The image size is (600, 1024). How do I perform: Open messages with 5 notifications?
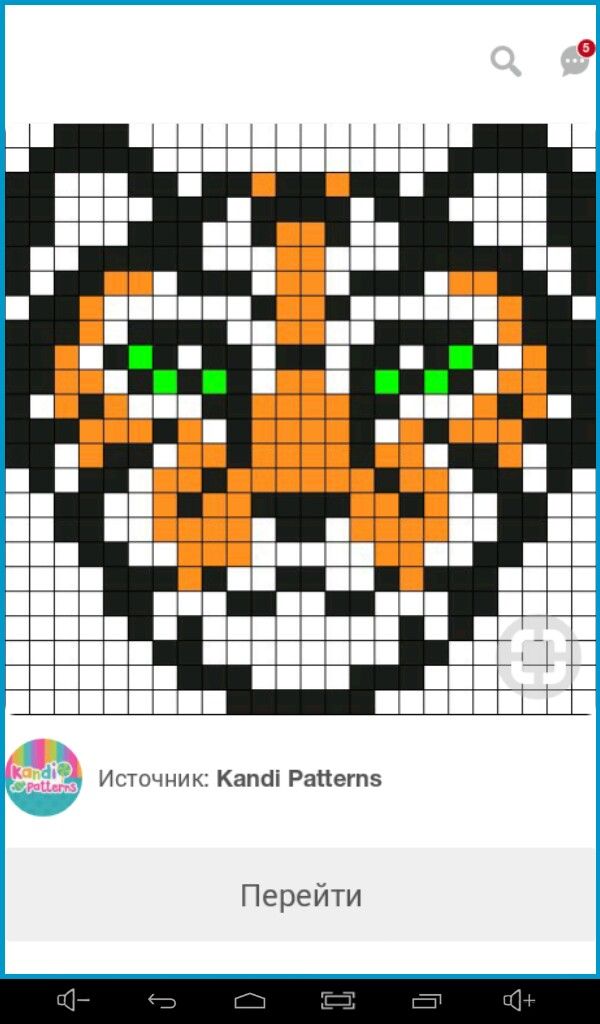point(574,61)
